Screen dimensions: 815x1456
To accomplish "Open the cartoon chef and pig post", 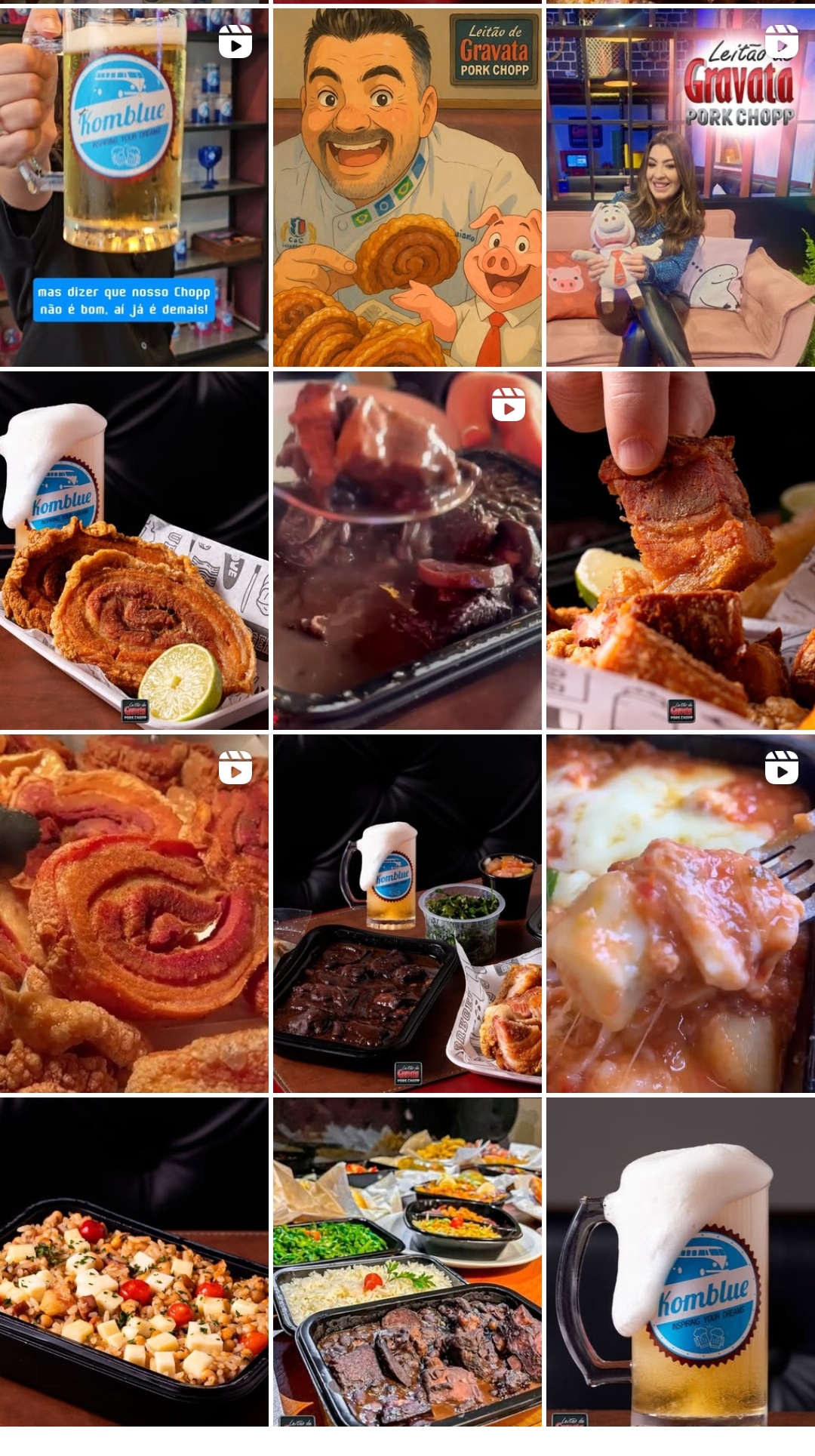I will click(x=407, y=187).
